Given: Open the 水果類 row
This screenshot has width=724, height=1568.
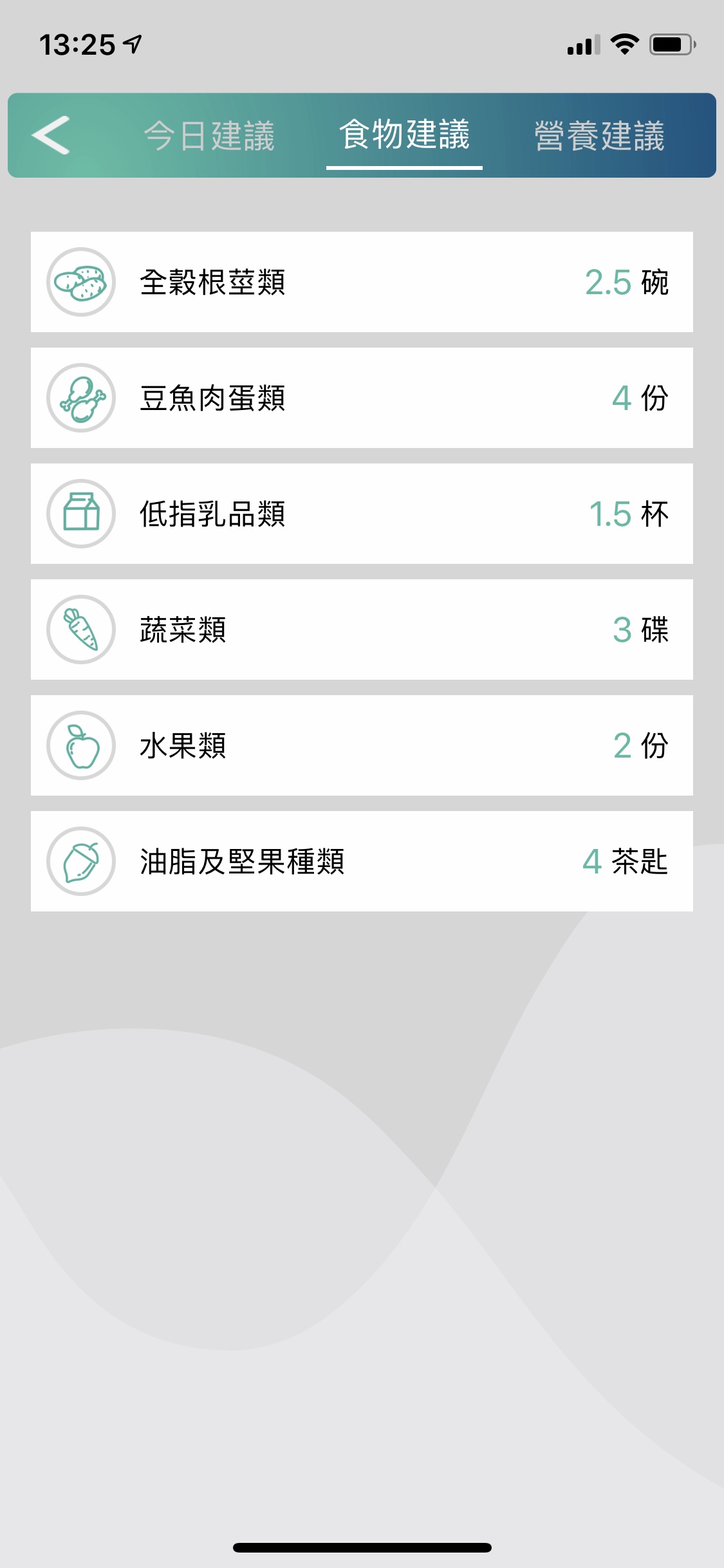Looking at the screenshot, I should [362, 745].
